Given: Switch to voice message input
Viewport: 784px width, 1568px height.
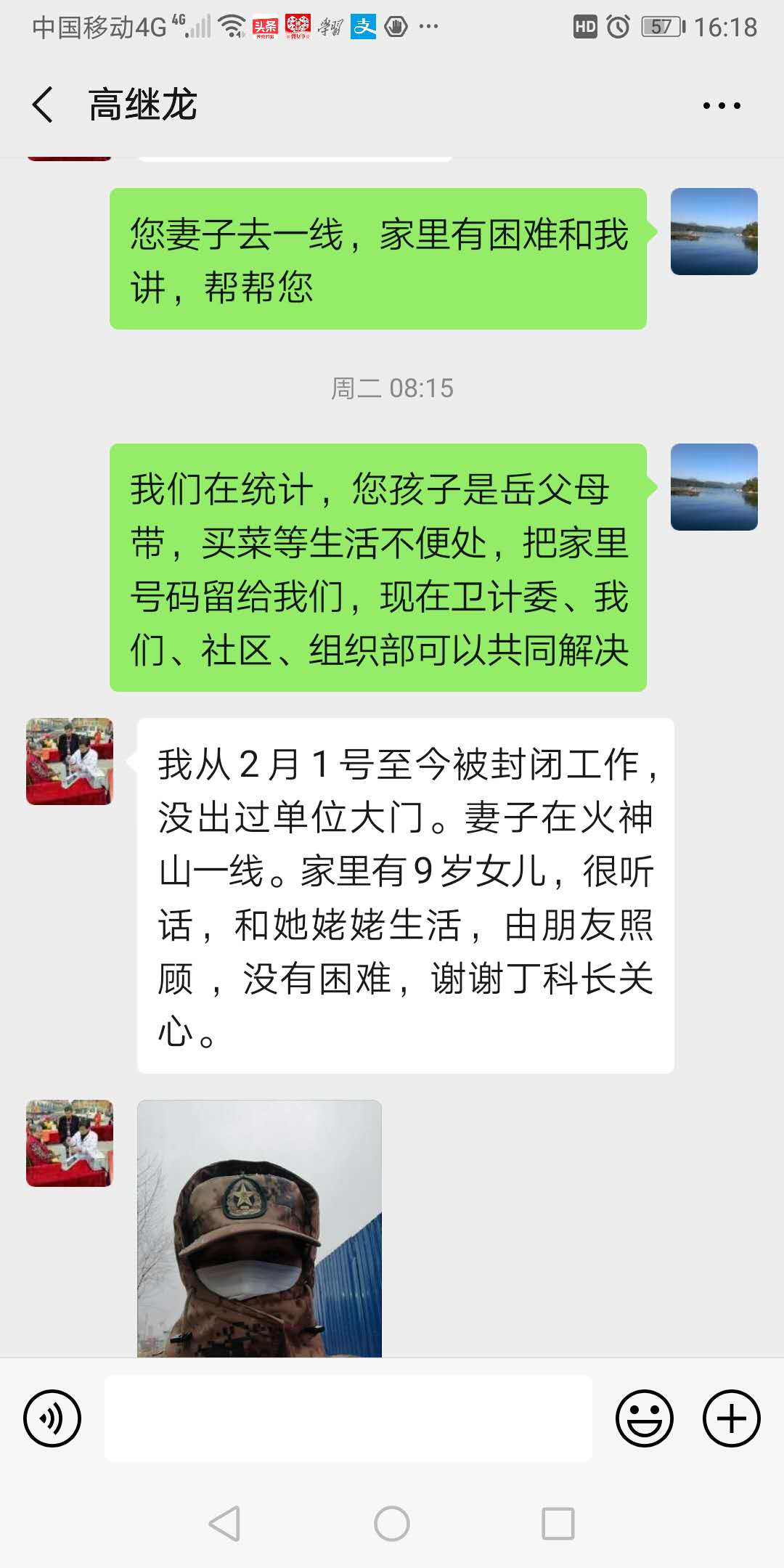Looking at the screenshot, I should (52, 1418).
